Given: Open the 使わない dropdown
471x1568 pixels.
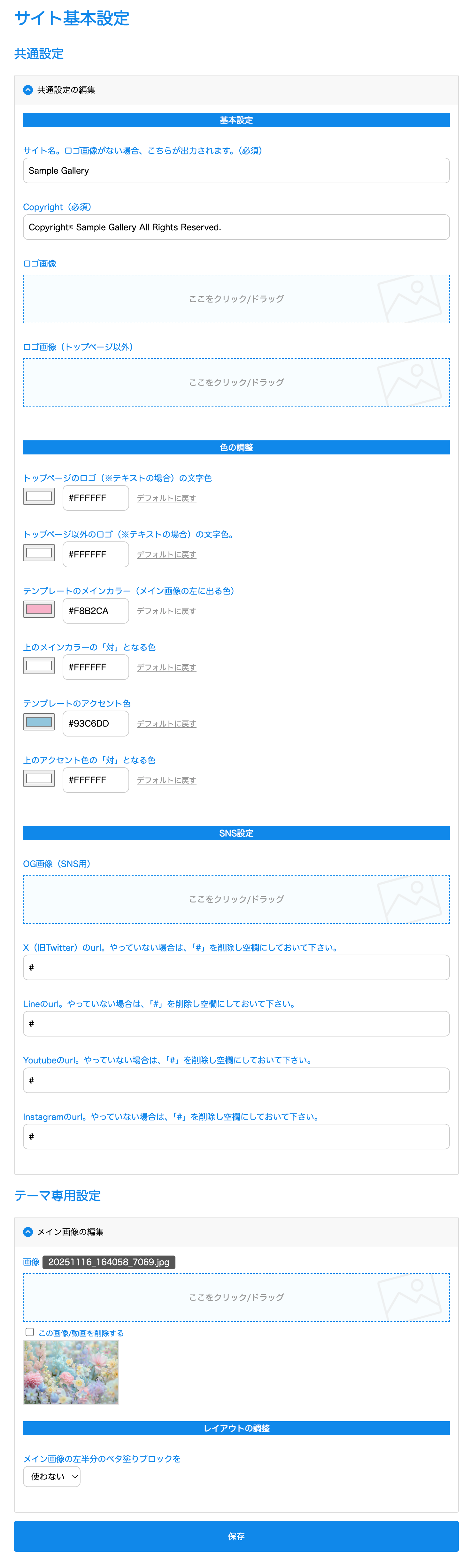Looking at the screenshot, I should (52, 1476).
